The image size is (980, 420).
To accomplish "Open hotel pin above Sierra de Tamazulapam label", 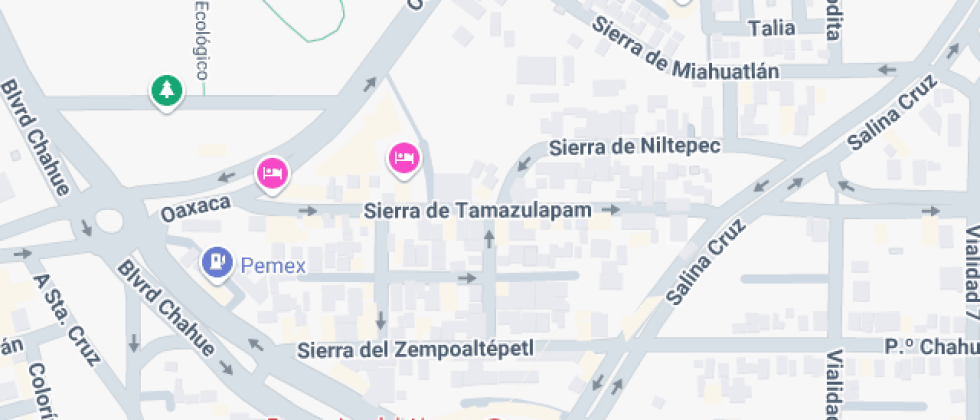I will (x=404, y=157).
